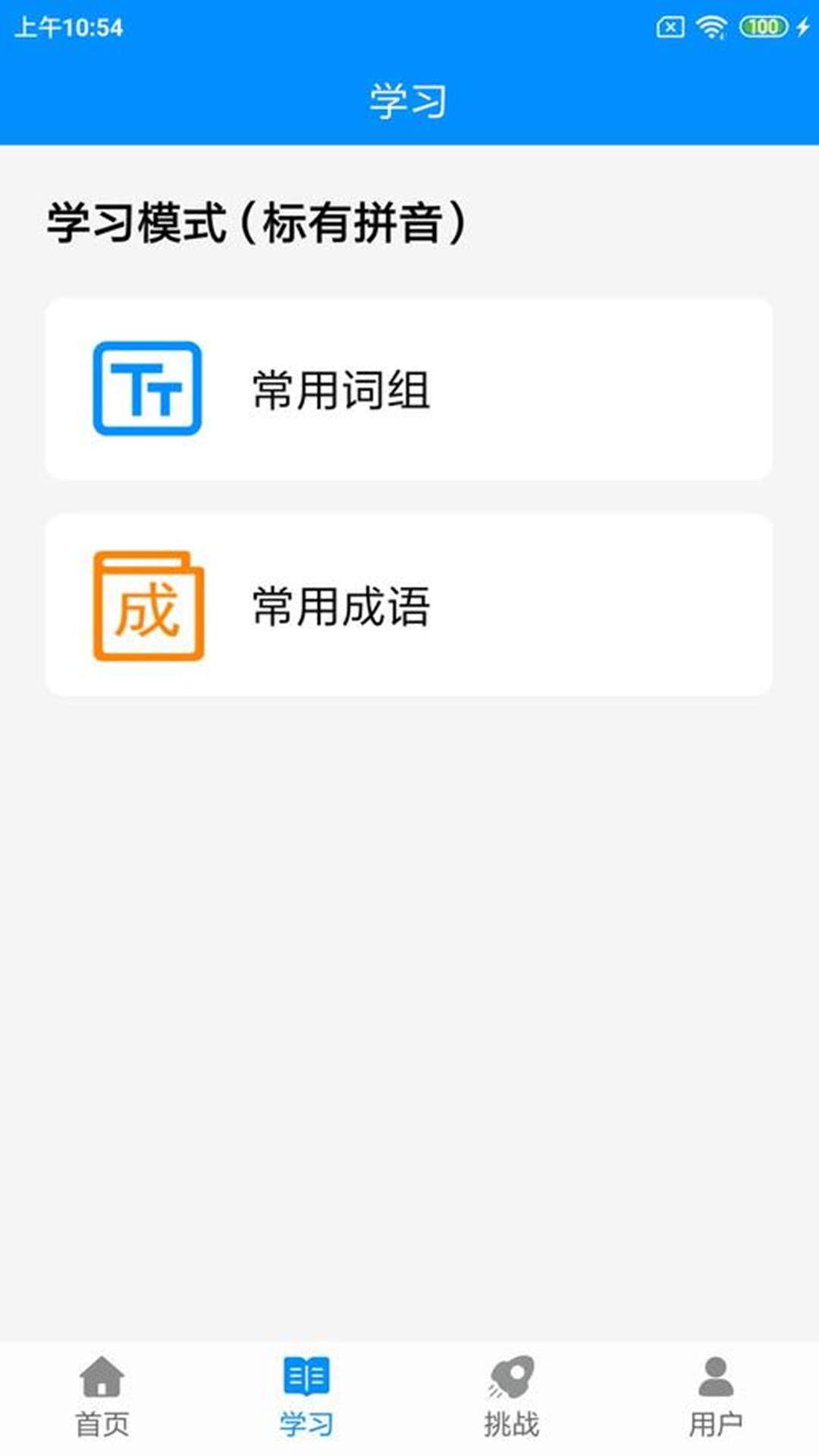The width and height of the screenshot is (819, 1456).
Task: Tap the orange 成 idiom icon
Action: (x=148, y=607)
